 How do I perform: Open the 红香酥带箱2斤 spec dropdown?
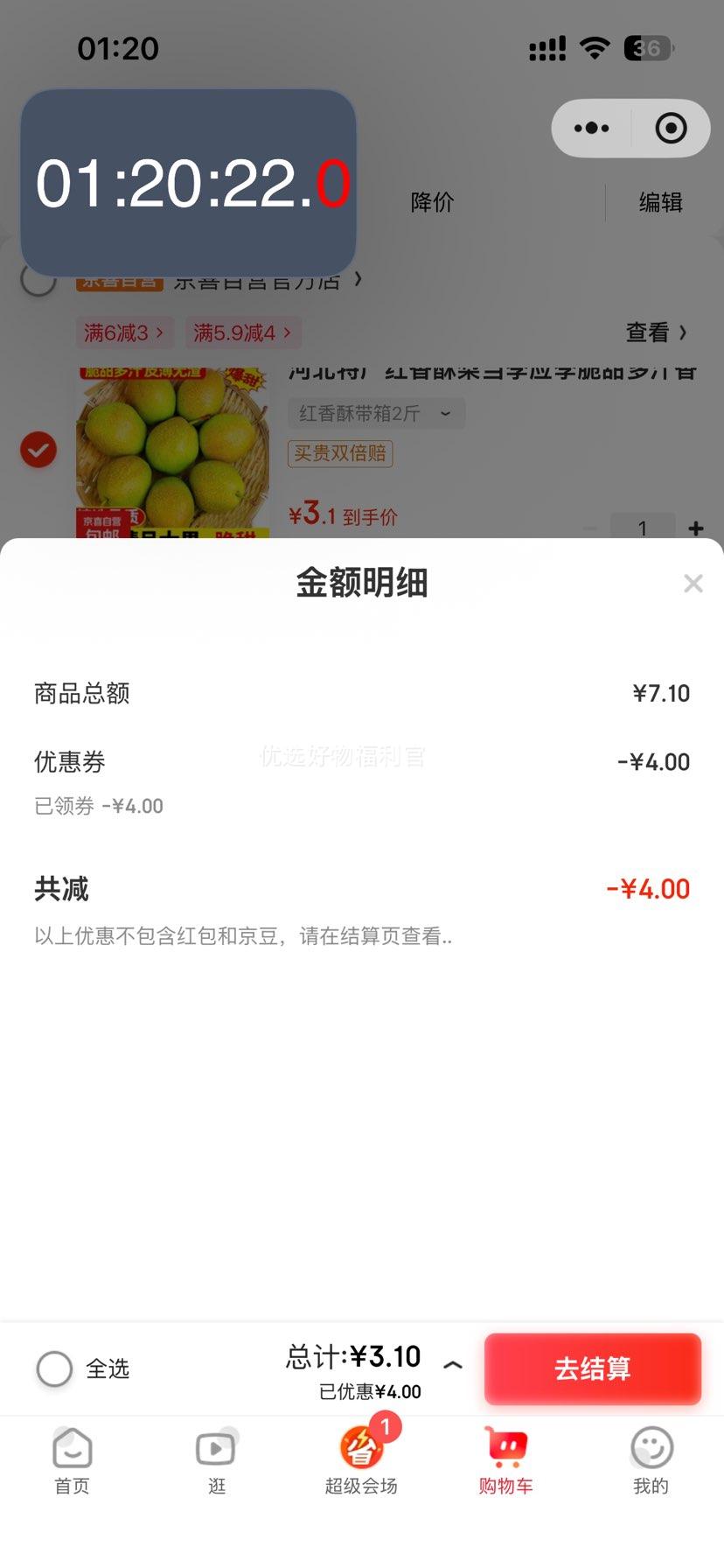click(x=376, y=413)
